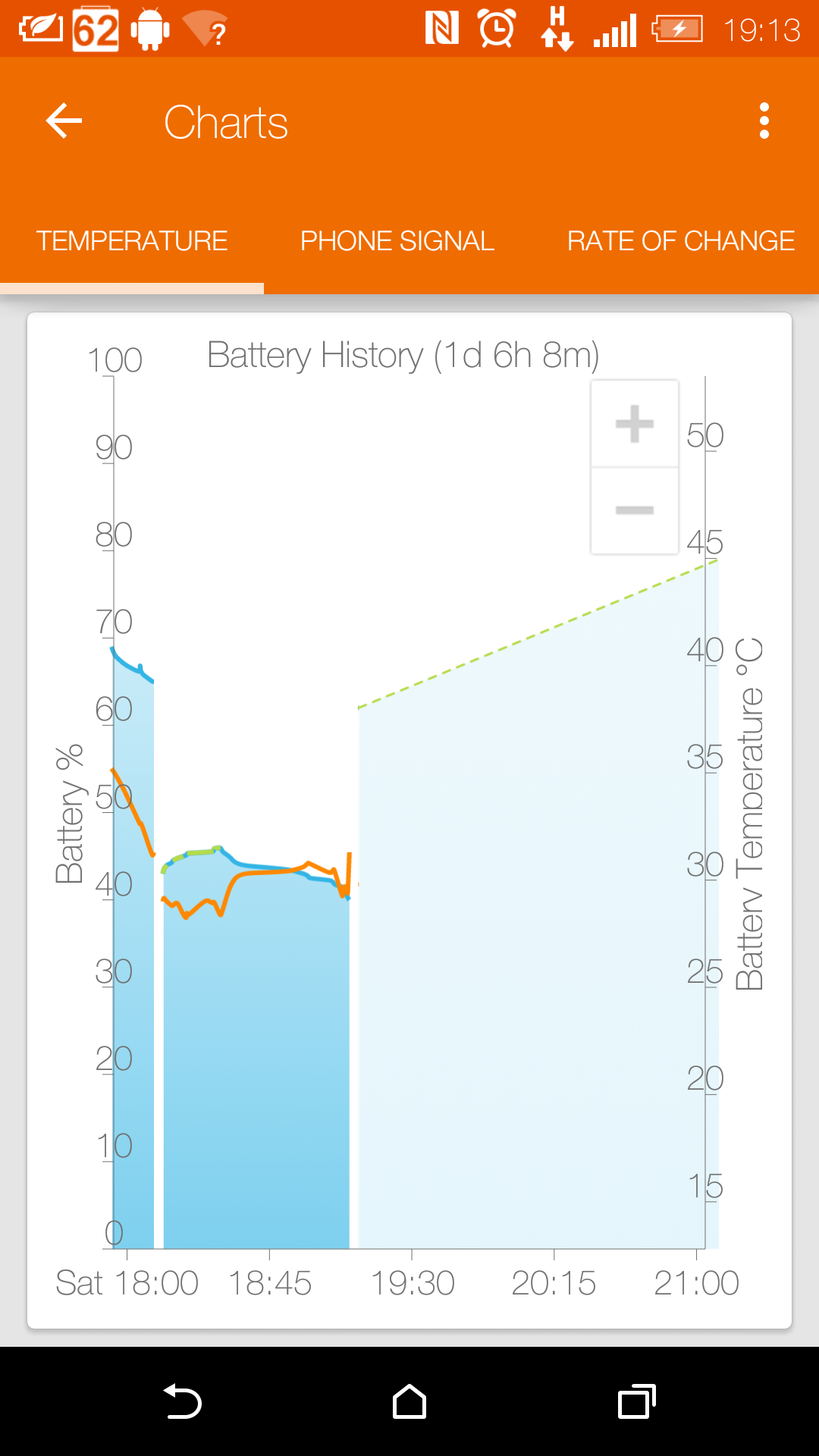Go back using the arrow in the app bar
This screenshot has width=819, height=1456.
64,121
